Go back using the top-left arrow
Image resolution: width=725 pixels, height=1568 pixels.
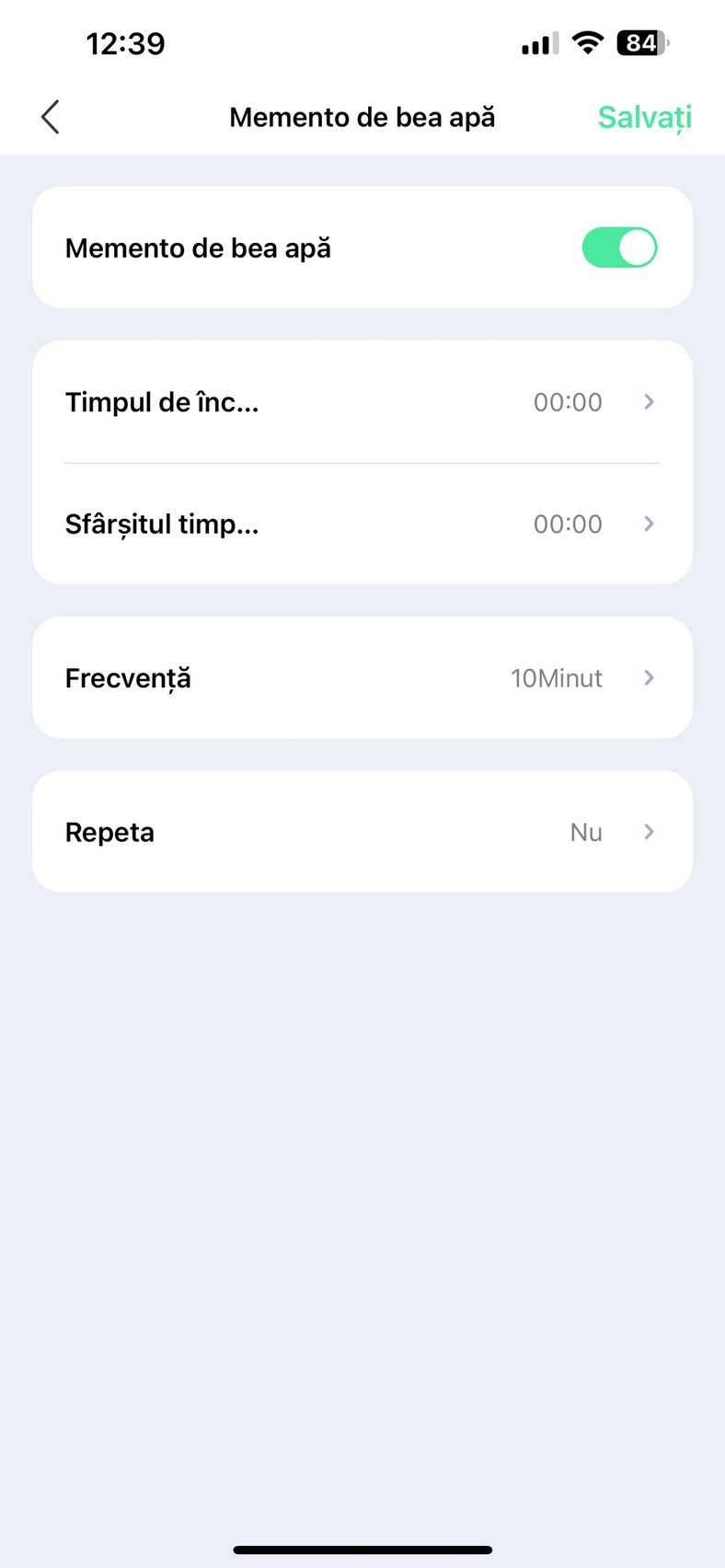click(x=51, y=117)
